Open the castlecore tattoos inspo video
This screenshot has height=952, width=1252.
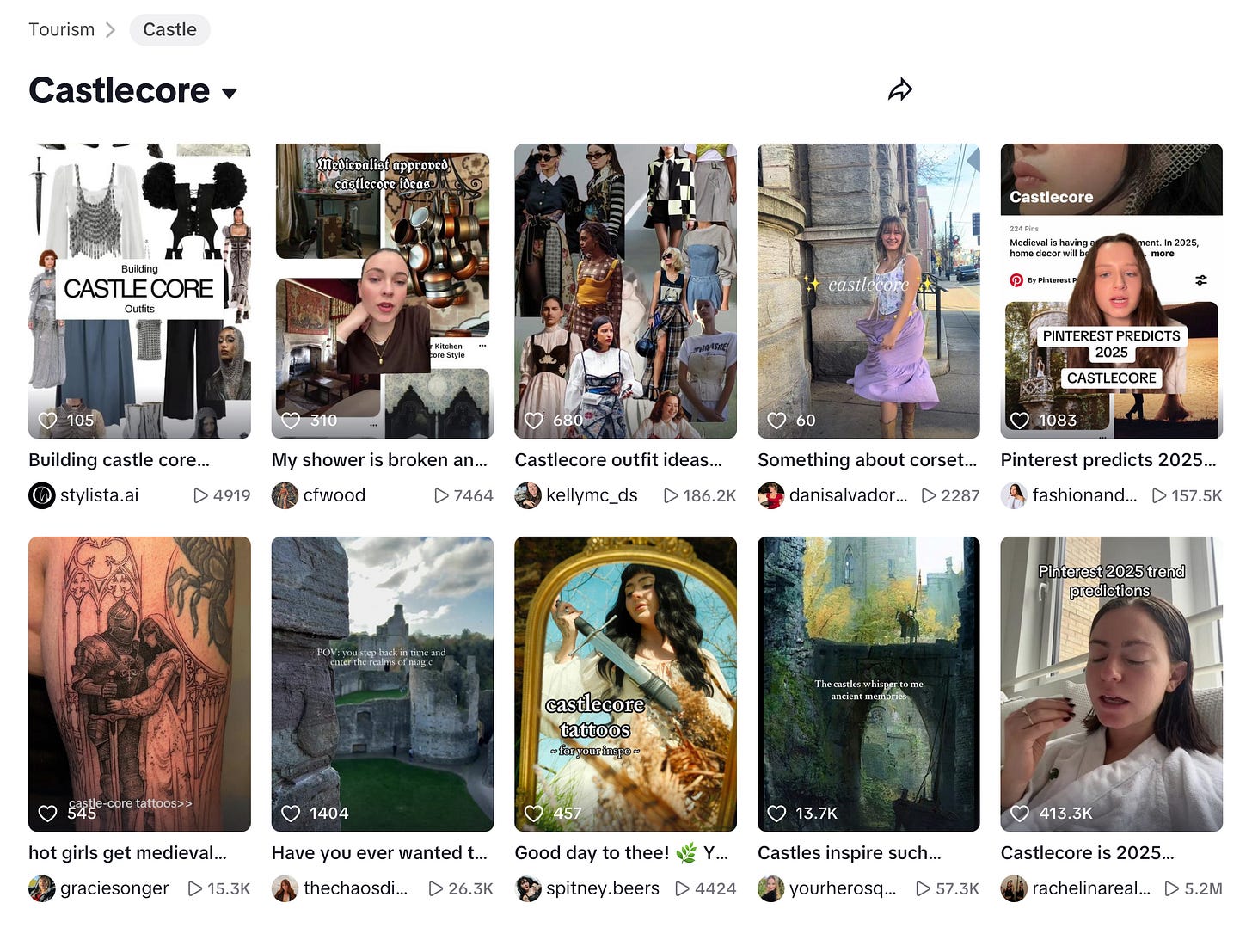(x=625, y=684)
